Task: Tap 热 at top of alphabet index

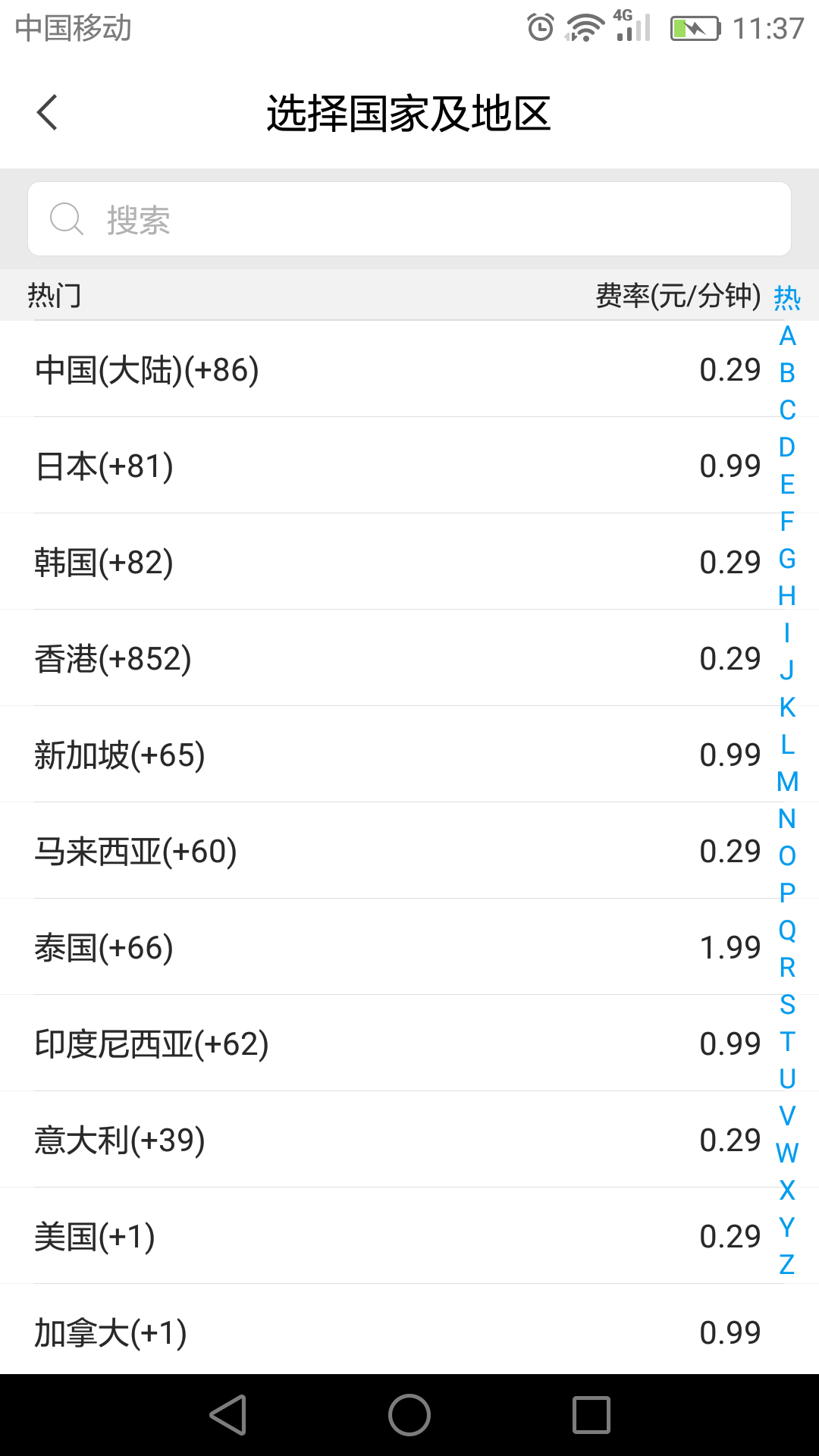Action: coord(786,299)
